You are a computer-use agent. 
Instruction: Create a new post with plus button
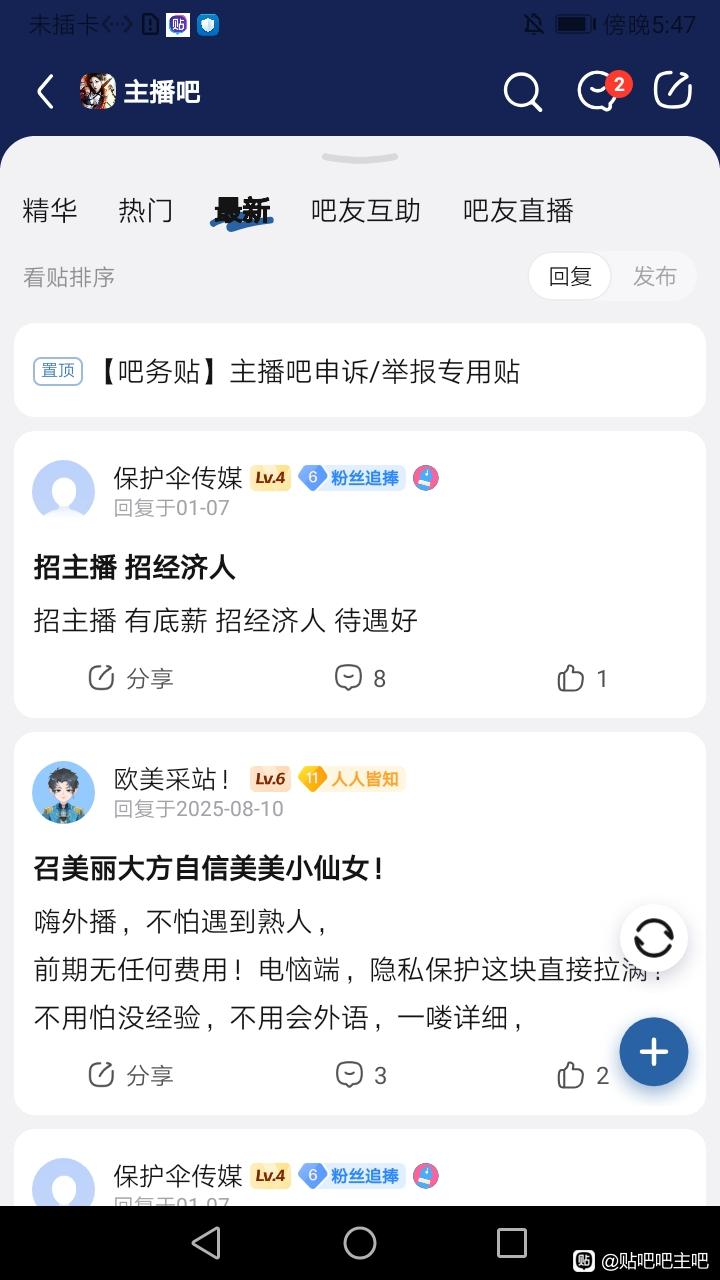pyautogui.click(x=654, y=1052)
